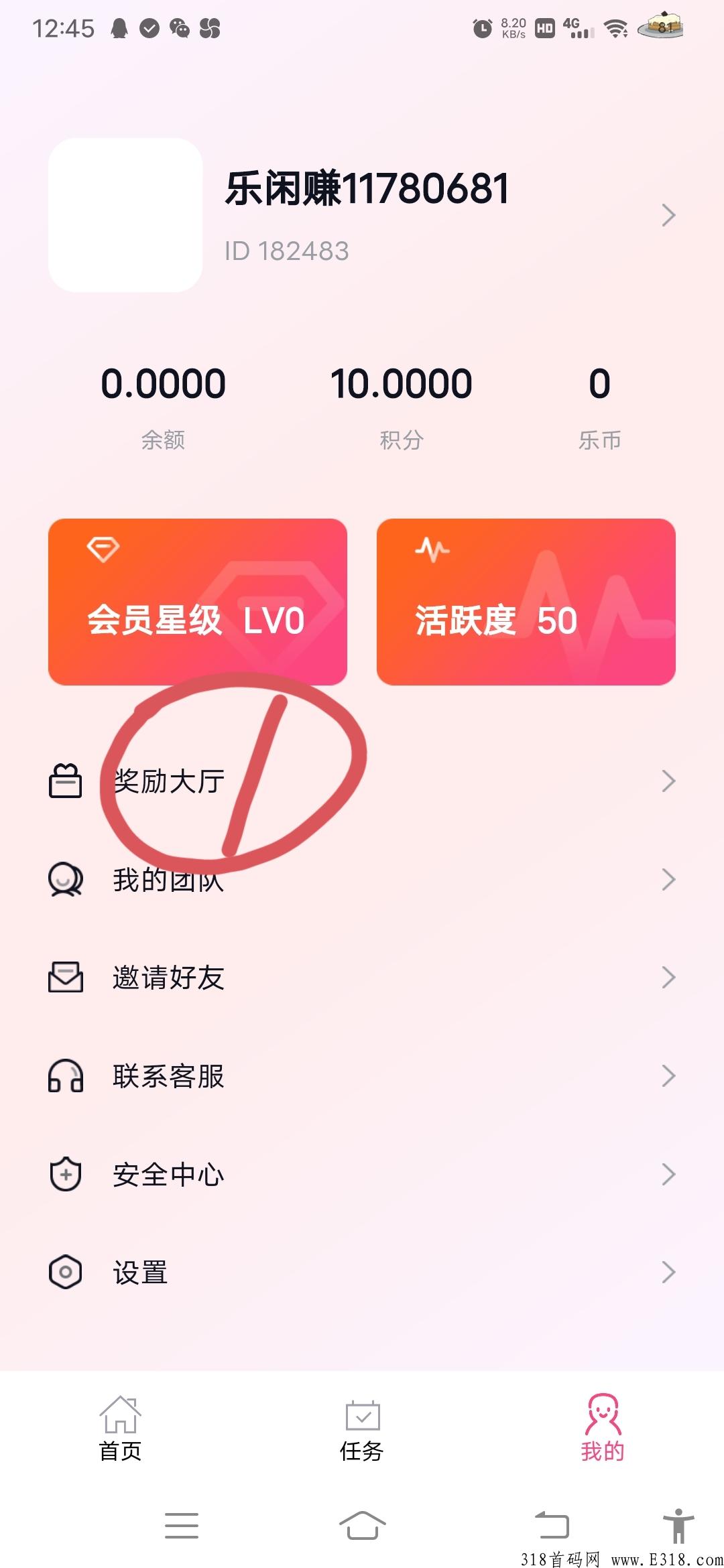Switch to the 首页 tab
Screen dimensions: 724x1568
coord(121,1429)
